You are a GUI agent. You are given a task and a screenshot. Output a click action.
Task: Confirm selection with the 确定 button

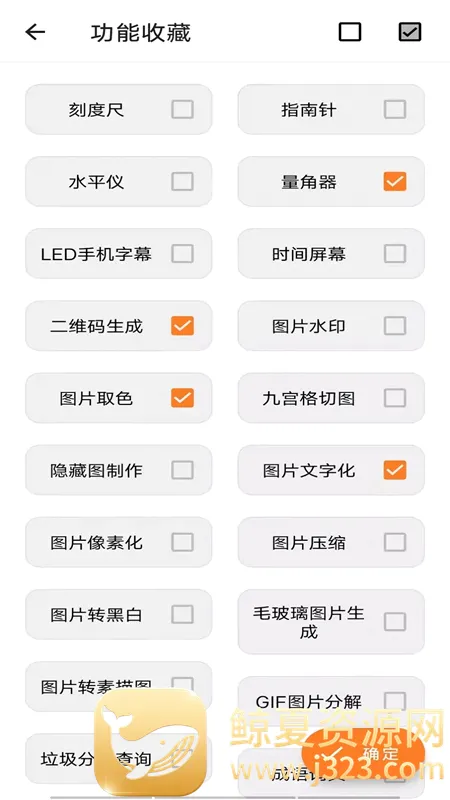363,753
